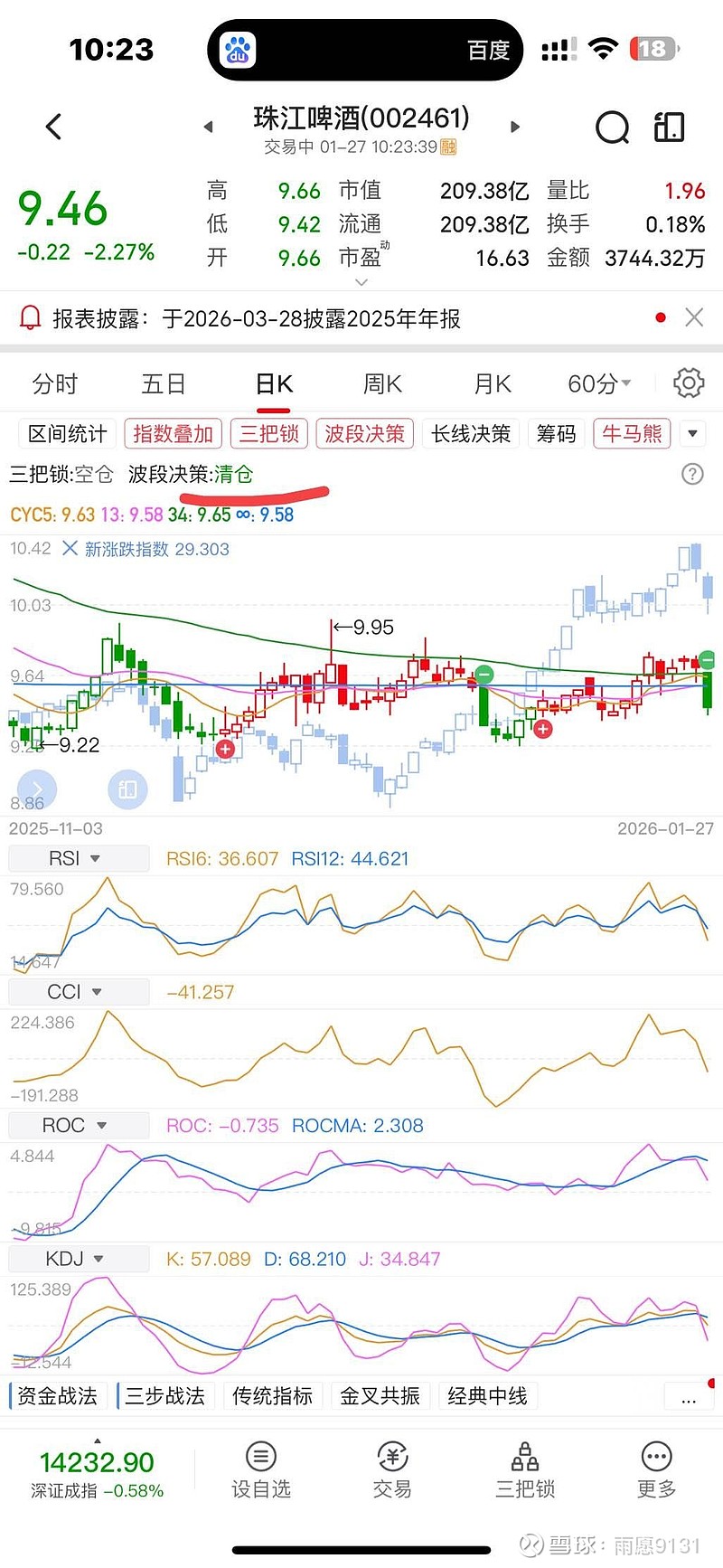
Task: Open the KDJ indicator dropdown
Action: click(78, 1258)
